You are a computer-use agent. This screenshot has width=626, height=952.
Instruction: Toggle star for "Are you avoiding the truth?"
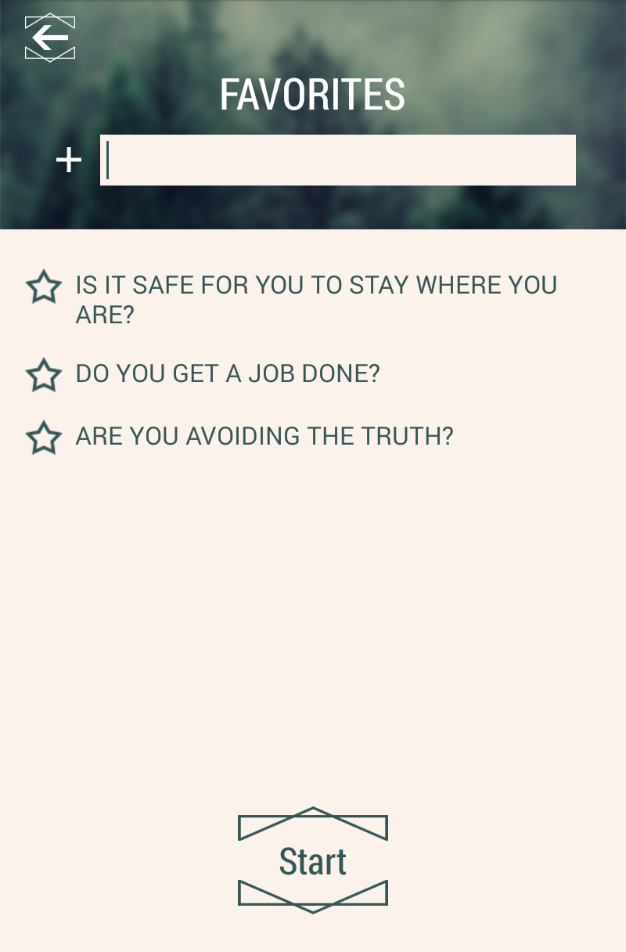pos(43,438)
